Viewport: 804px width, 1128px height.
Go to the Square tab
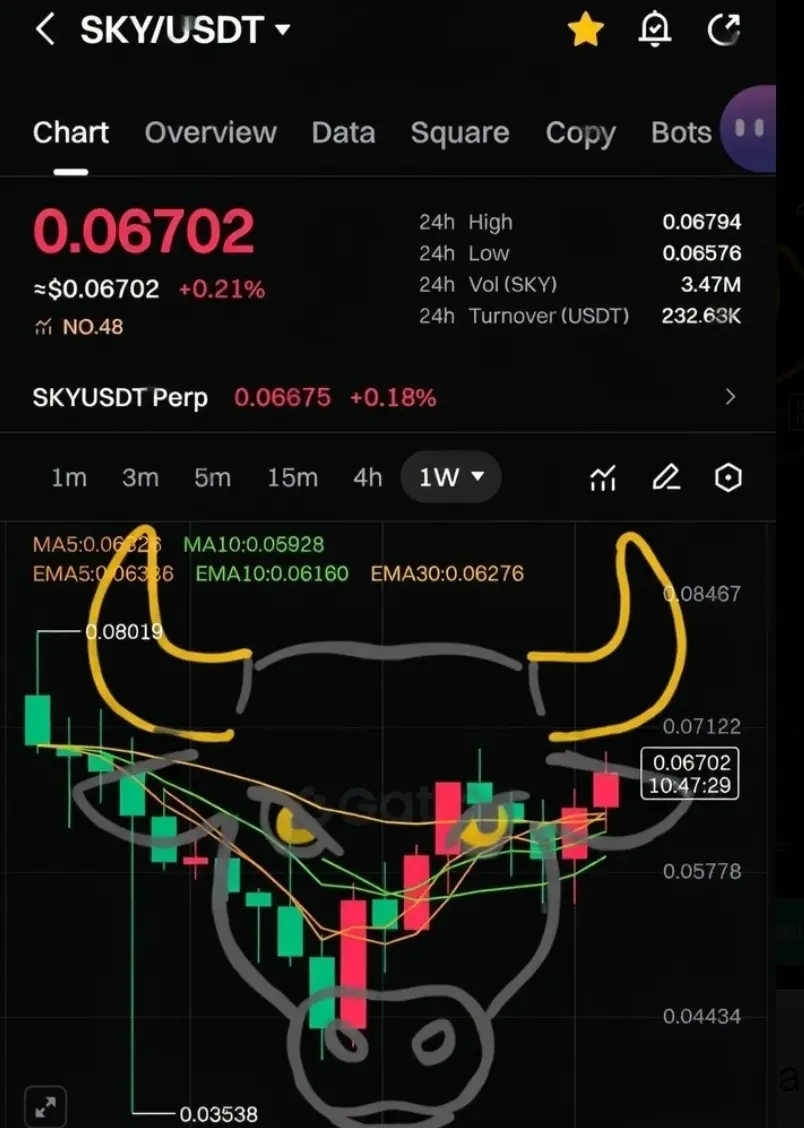pyautogui.click(x=460, y=133)
